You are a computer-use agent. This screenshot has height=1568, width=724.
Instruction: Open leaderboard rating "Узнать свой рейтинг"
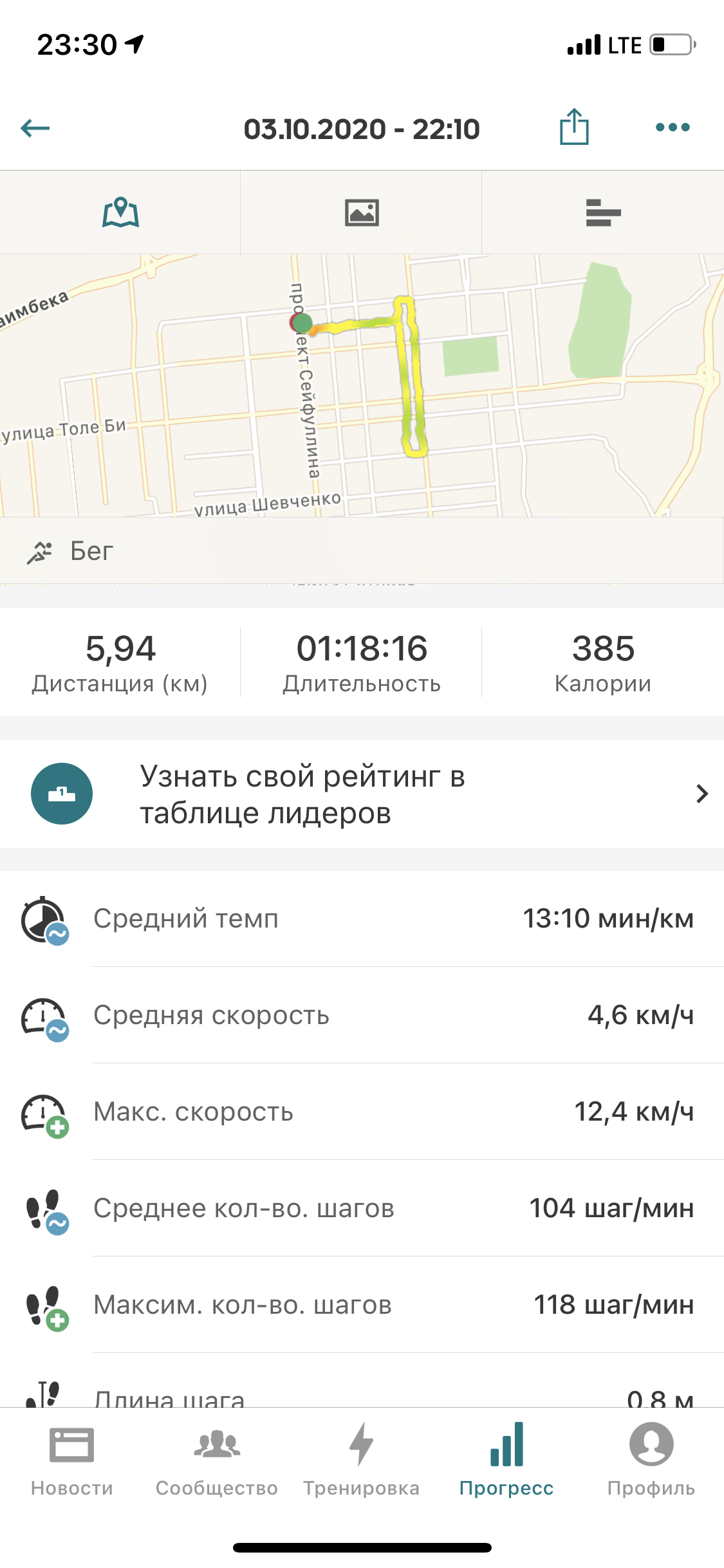coord(362,794)
